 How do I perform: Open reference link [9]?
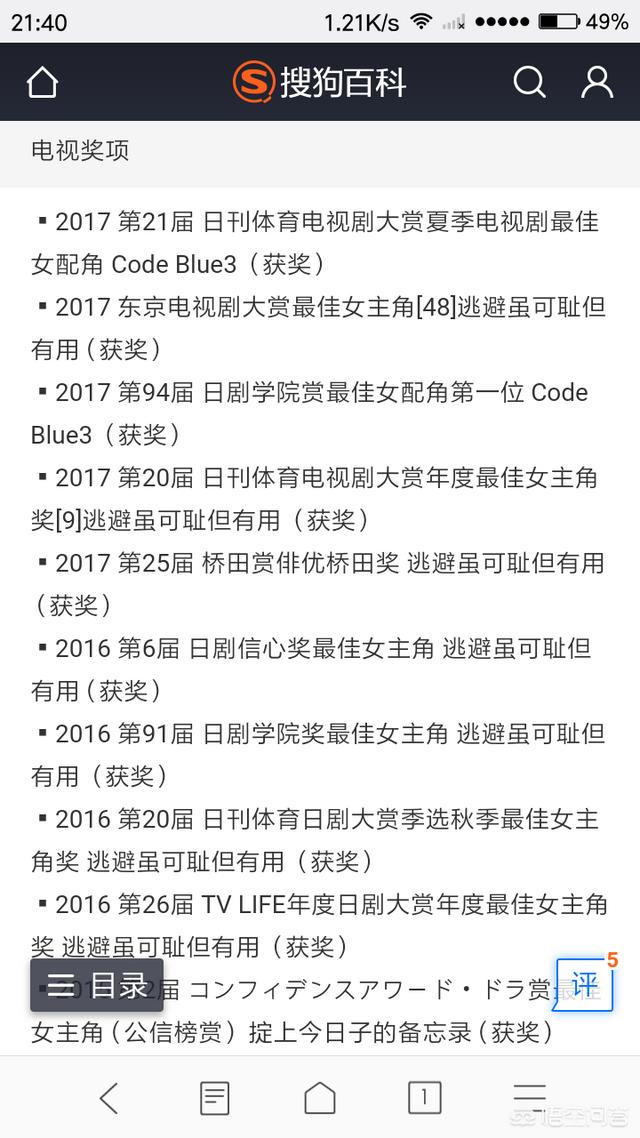tap(69, 520)
